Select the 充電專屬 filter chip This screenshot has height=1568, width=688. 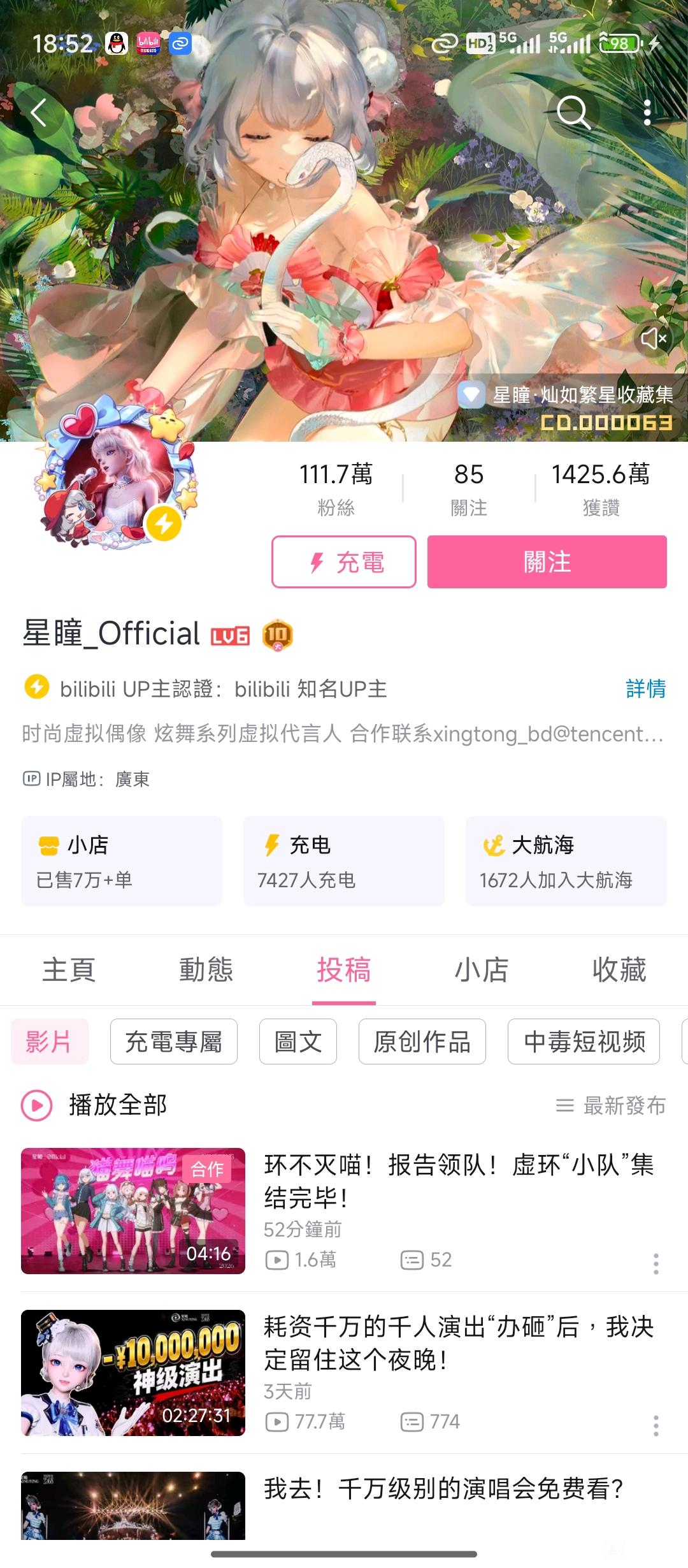(174, 1042)
